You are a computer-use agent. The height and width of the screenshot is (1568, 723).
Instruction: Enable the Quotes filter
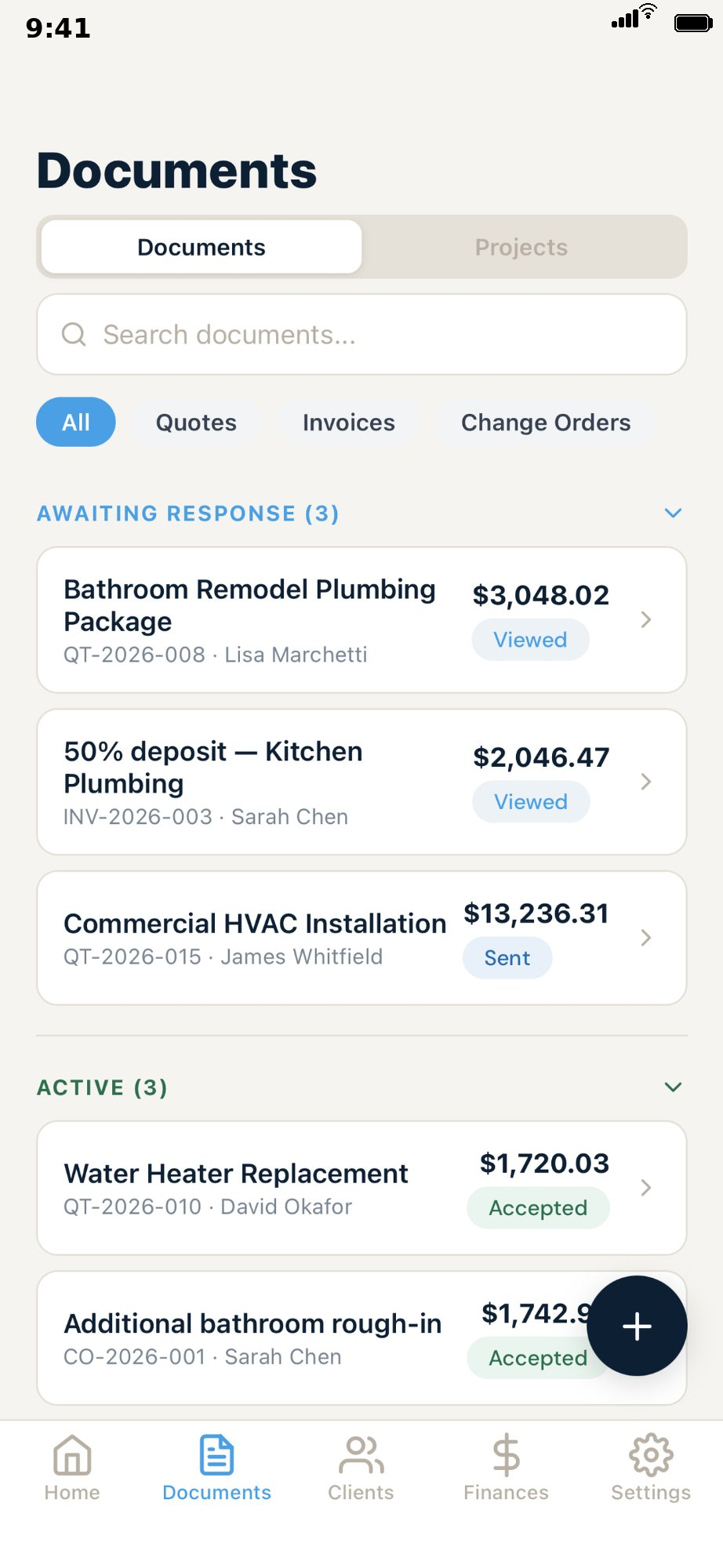196,422
